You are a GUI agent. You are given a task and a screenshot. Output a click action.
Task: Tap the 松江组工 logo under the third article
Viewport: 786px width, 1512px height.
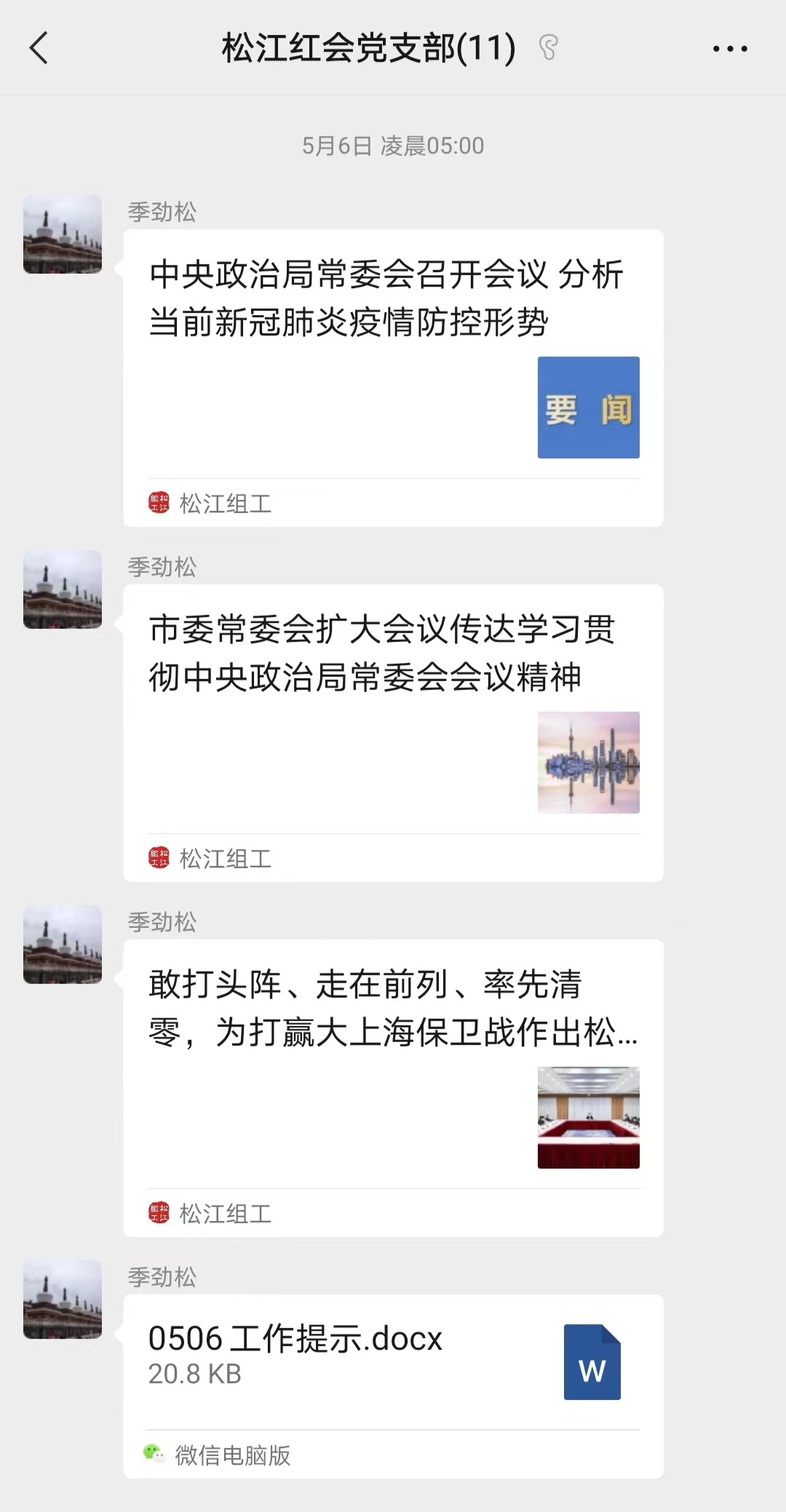[157, 1213]
